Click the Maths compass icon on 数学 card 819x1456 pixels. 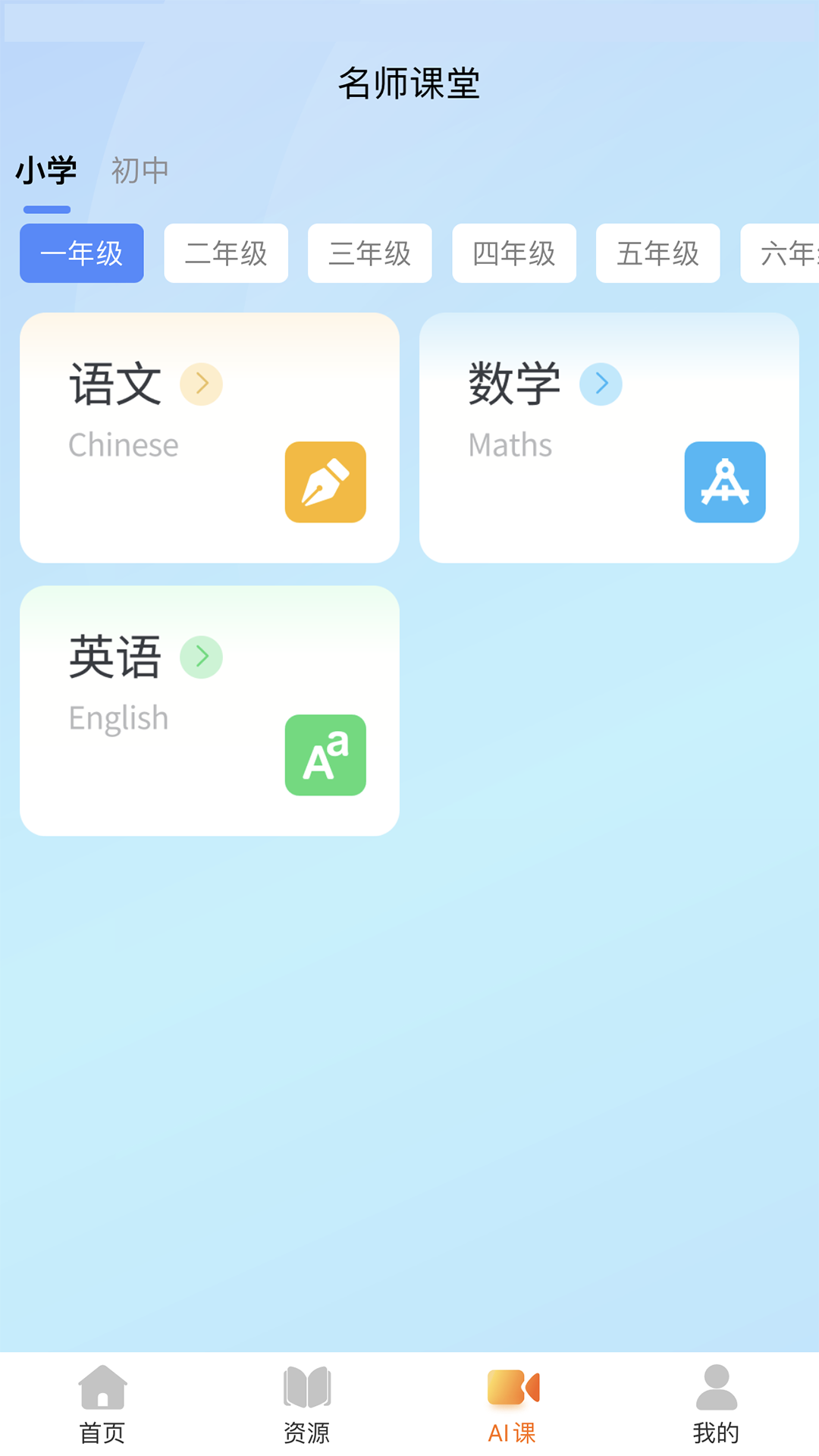(x=725, y=482)
